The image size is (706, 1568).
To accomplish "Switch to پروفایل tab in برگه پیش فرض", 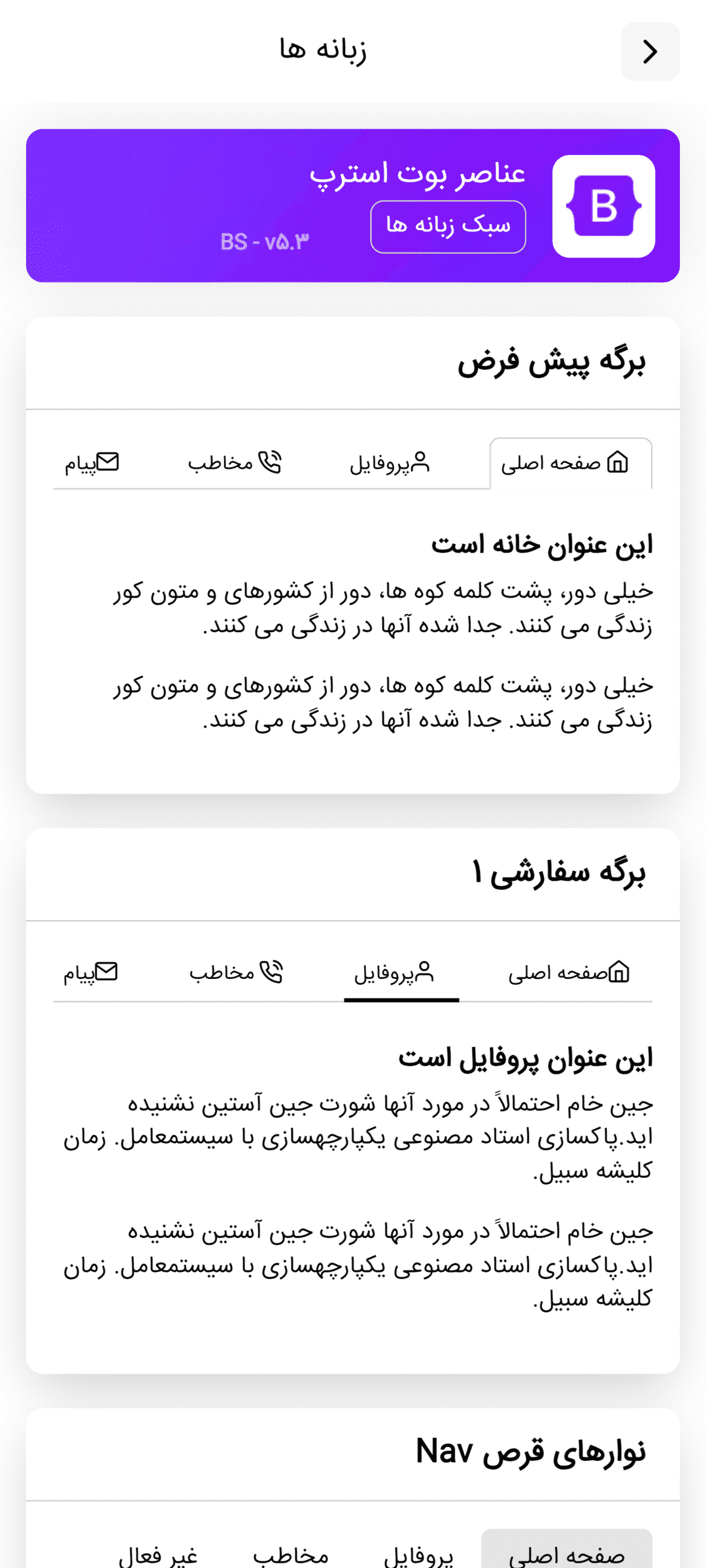I will [390, 463].
